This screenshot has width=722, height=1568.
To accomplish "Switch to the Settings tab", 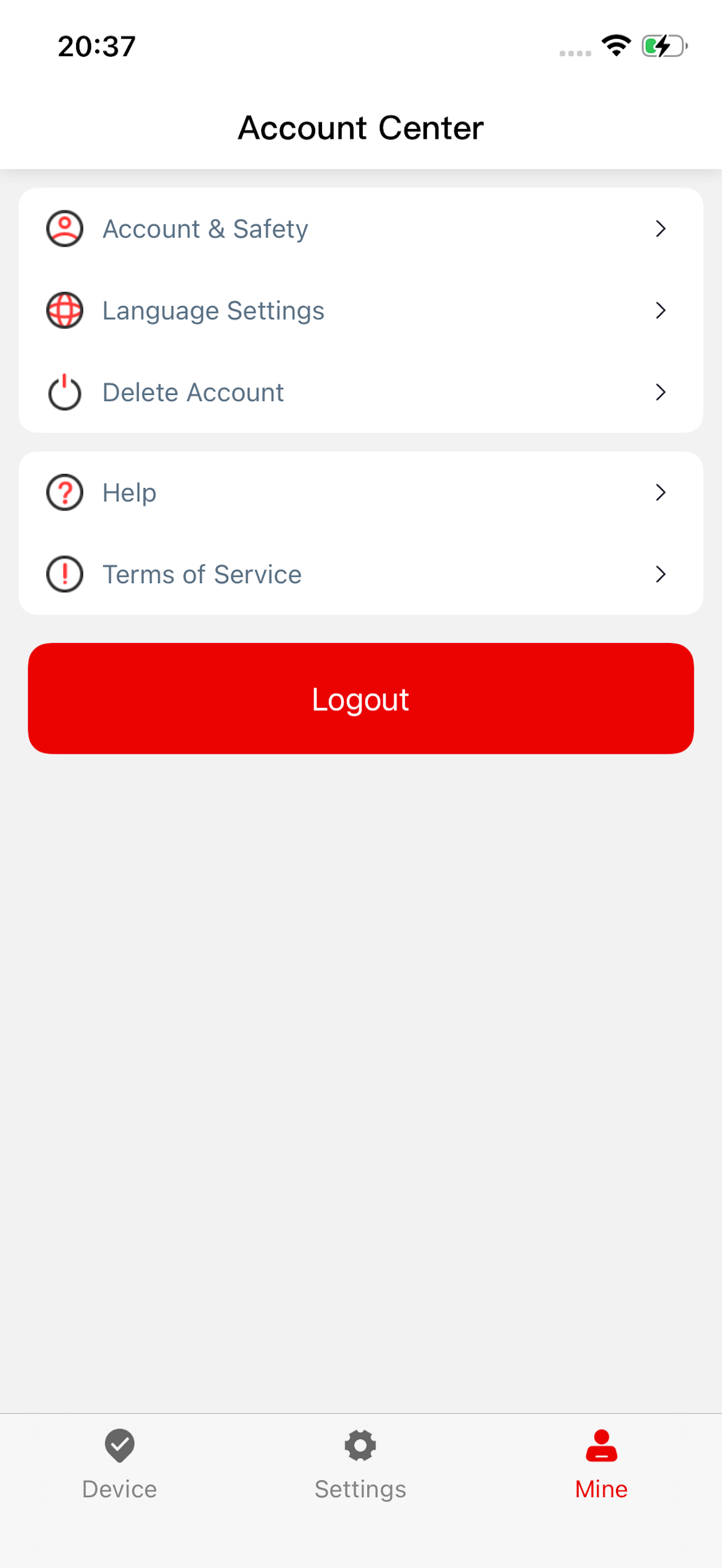I will (360, 1464).
